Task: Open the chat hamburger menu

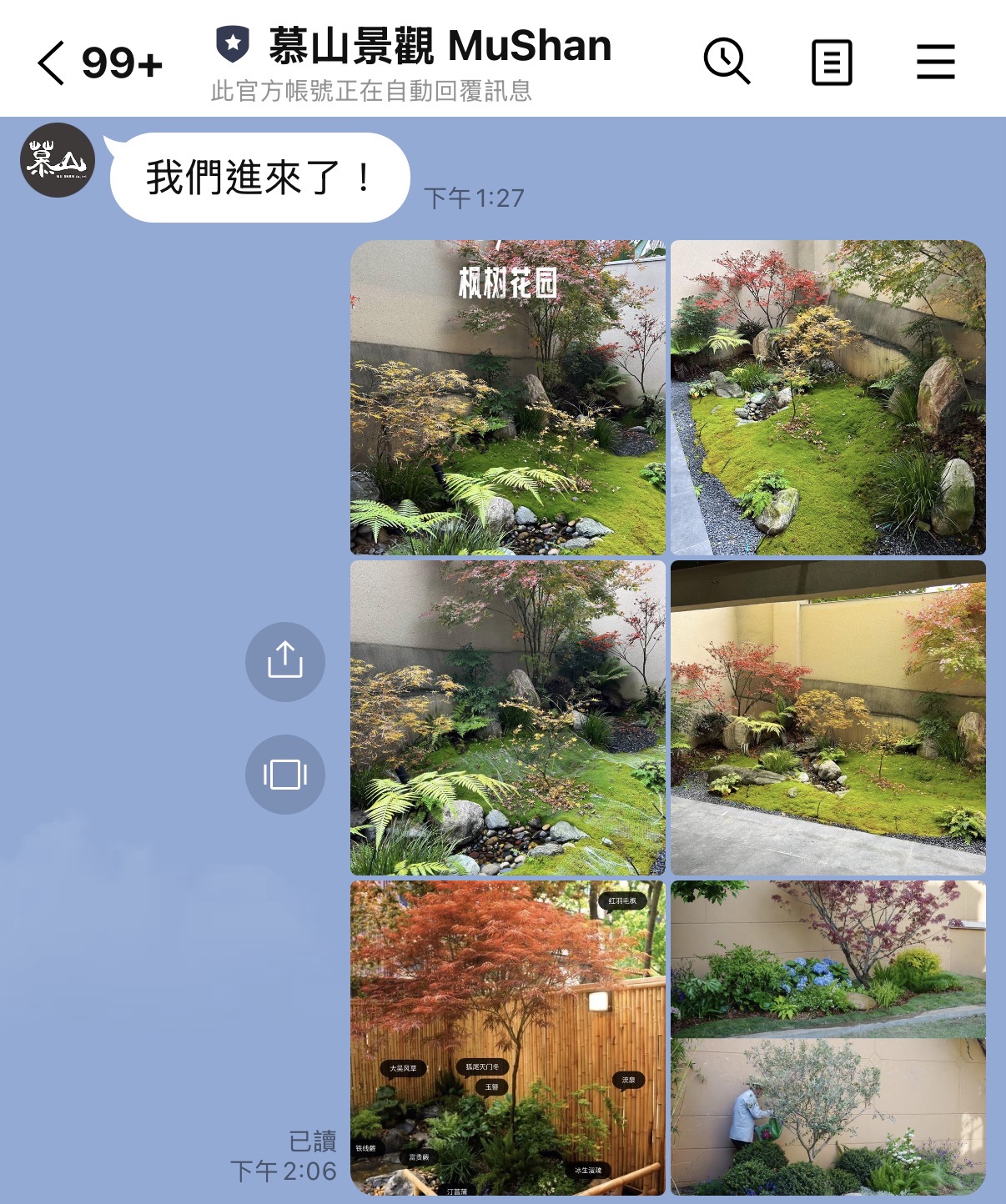Action: click(x=935, y=63)
